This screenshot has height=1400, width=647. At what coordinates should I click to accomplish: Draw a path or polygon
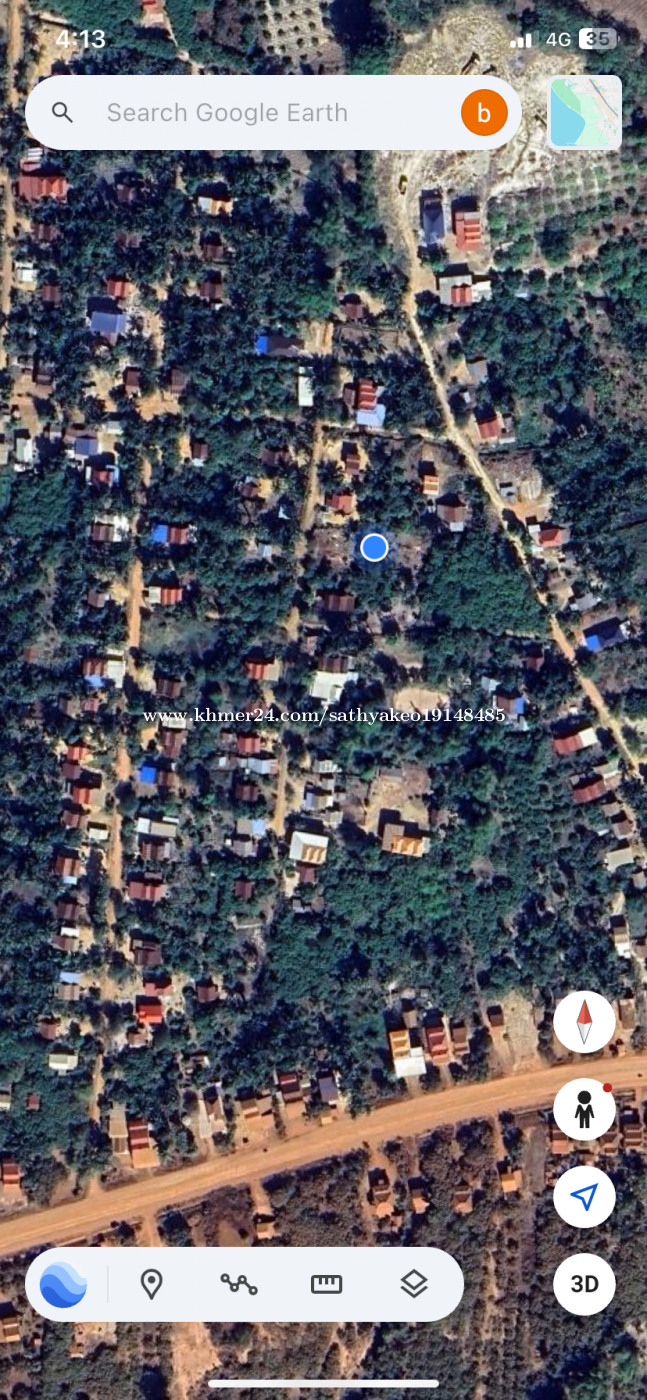click(x=239, y=1284)
